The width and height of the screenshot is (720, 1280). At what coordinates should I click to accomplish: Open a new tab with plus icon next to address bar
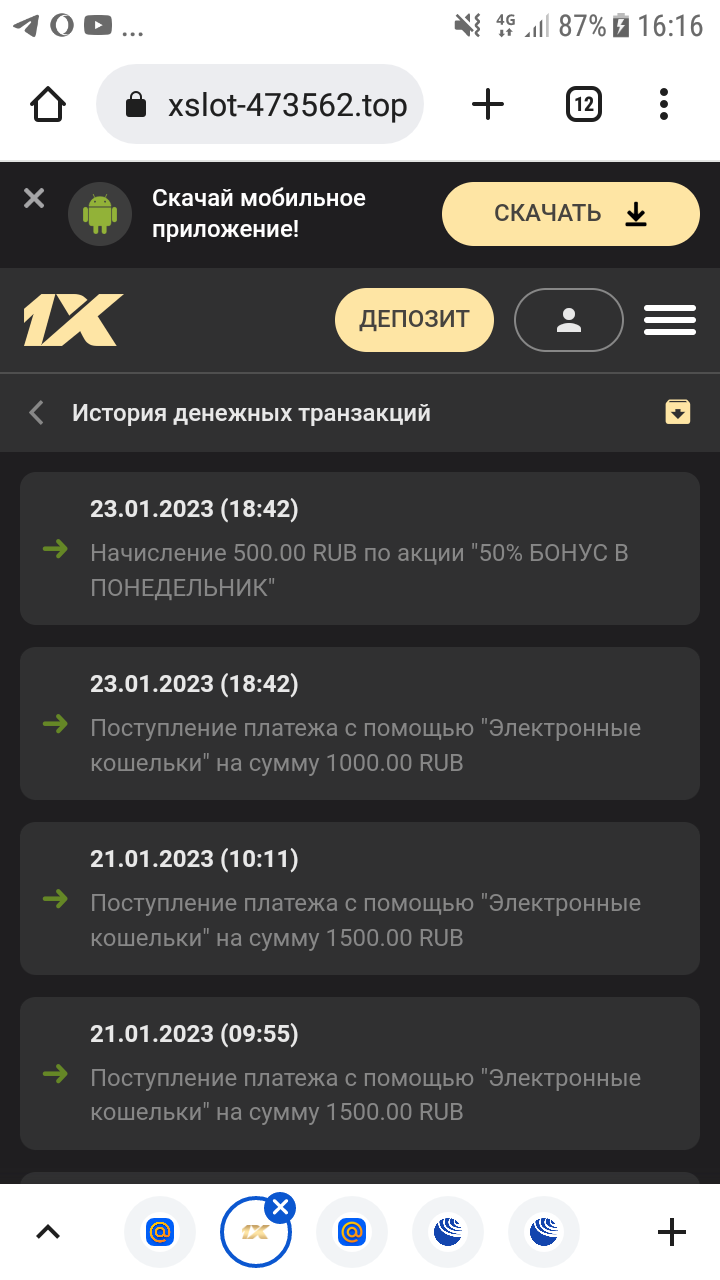(x=488, y=104)
